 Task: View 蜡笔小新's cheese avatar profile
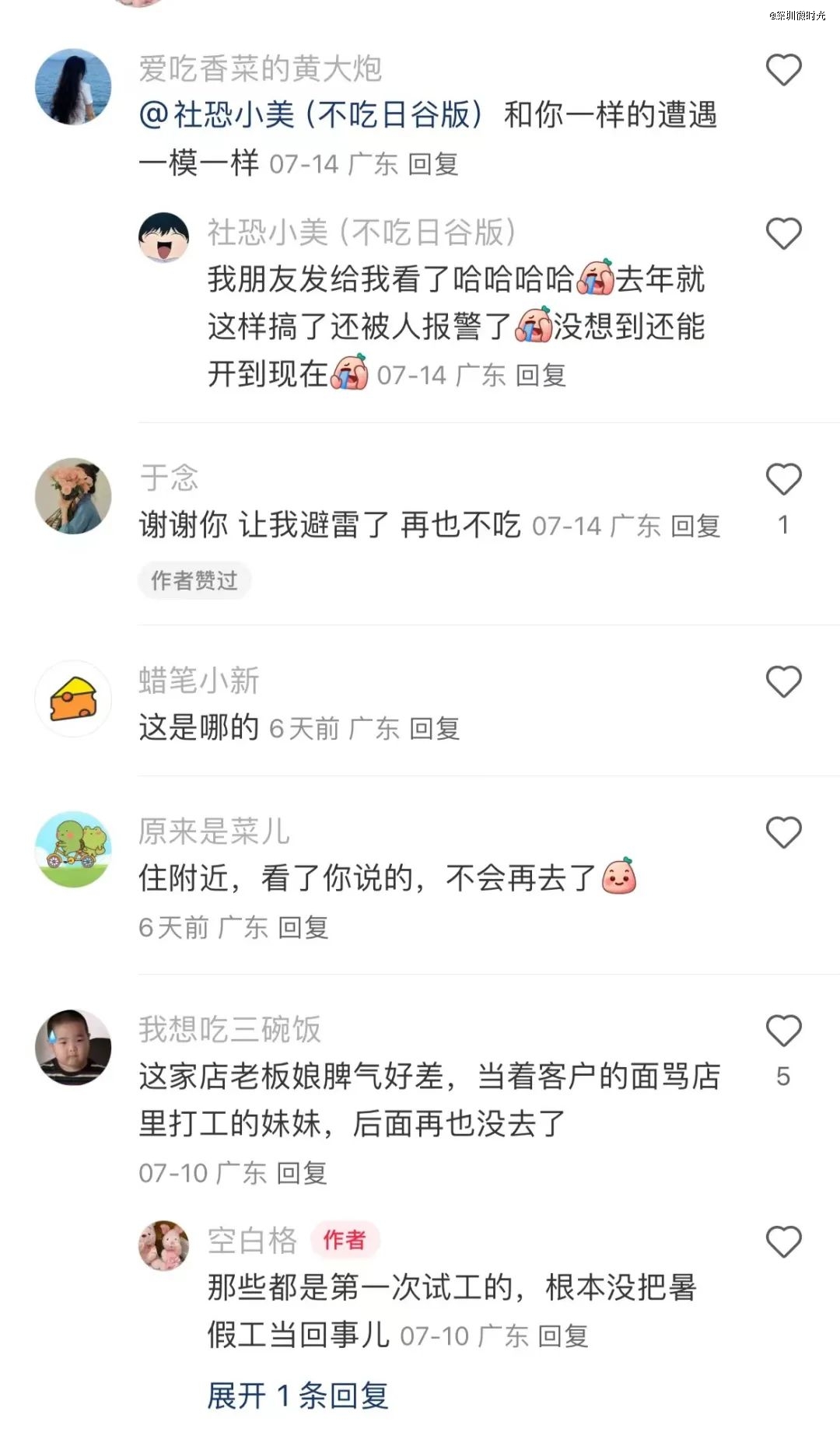(x=73, y=698)
